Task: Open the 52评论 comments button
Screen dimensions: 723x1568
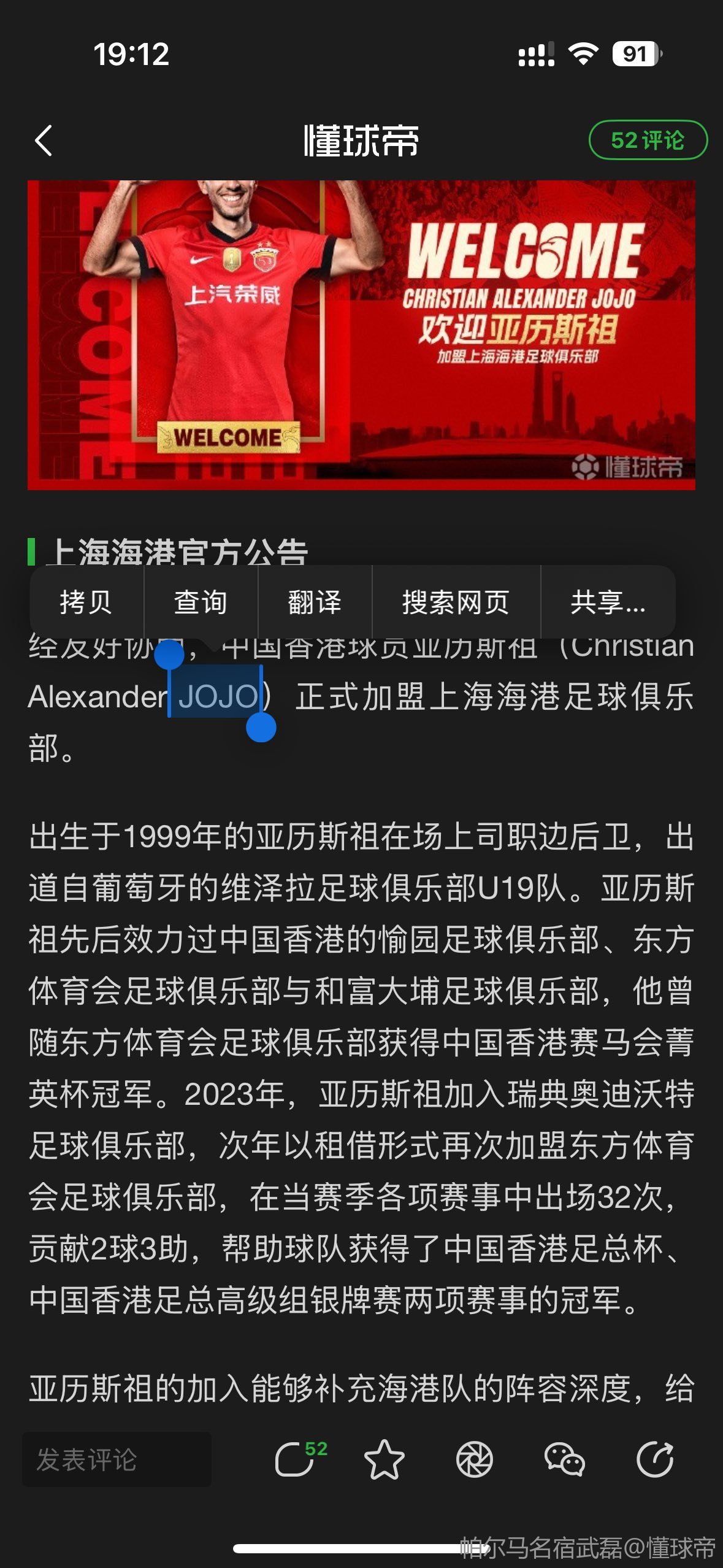Action: [648, 140]
